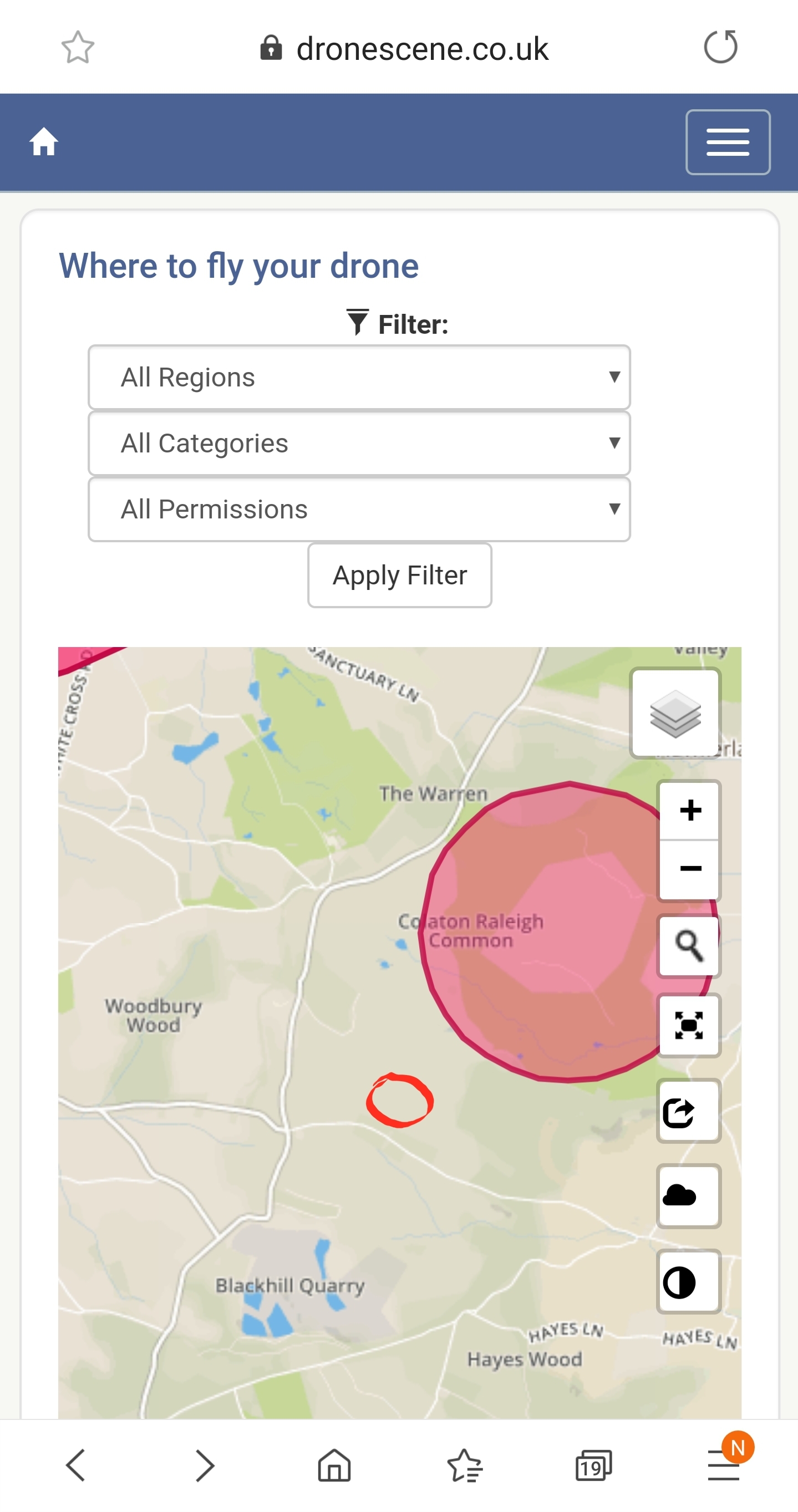Open the browser bookmarks list

click(x=465, y=1465)
